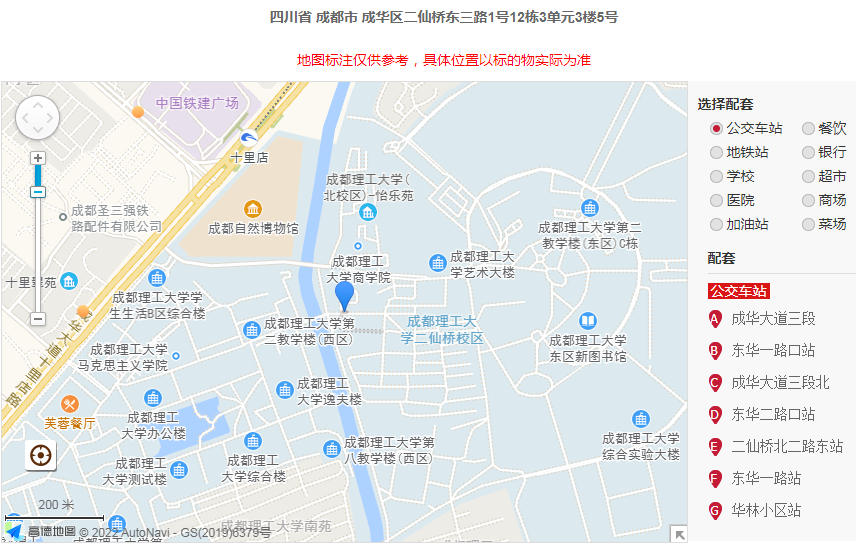Show bus stop 成华大道三段北
This screenshot has height=546, width=856.
pos(779,382)
